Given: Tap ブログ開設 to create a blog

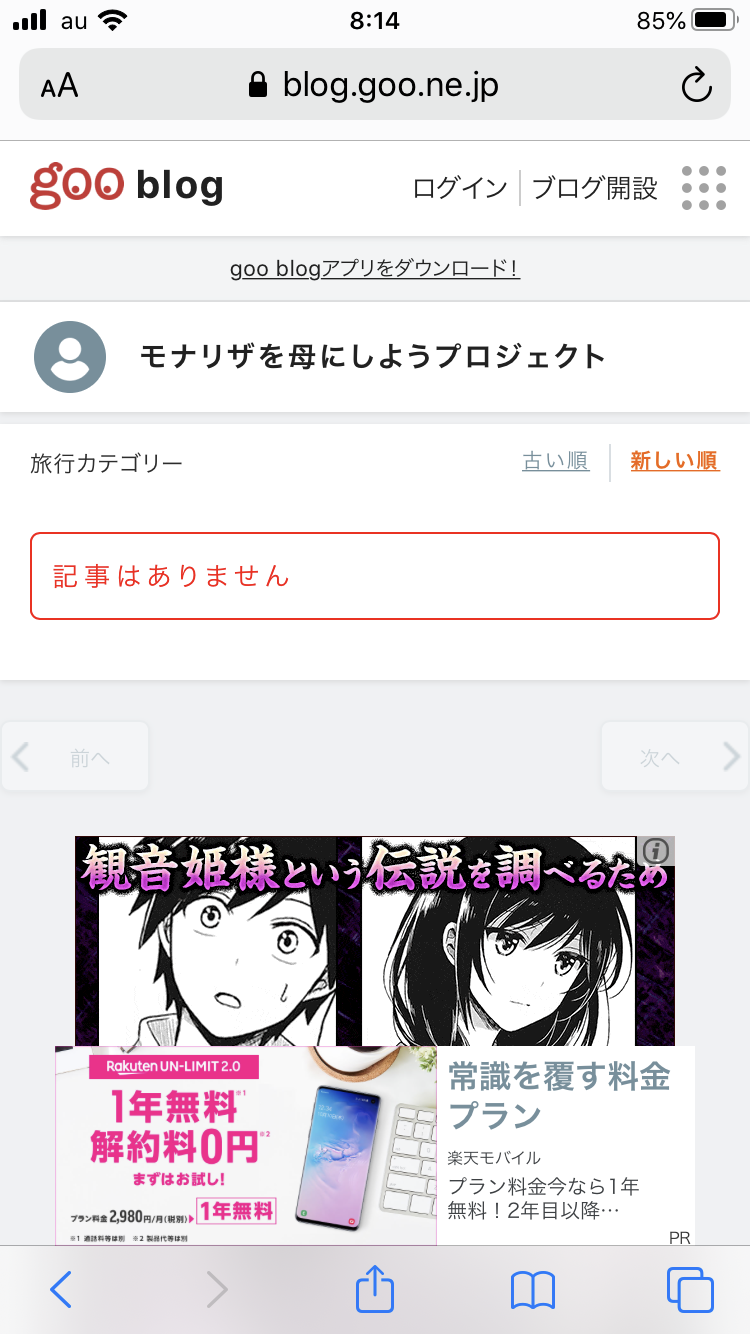Looking at the screenshot, I should [595, 188].
